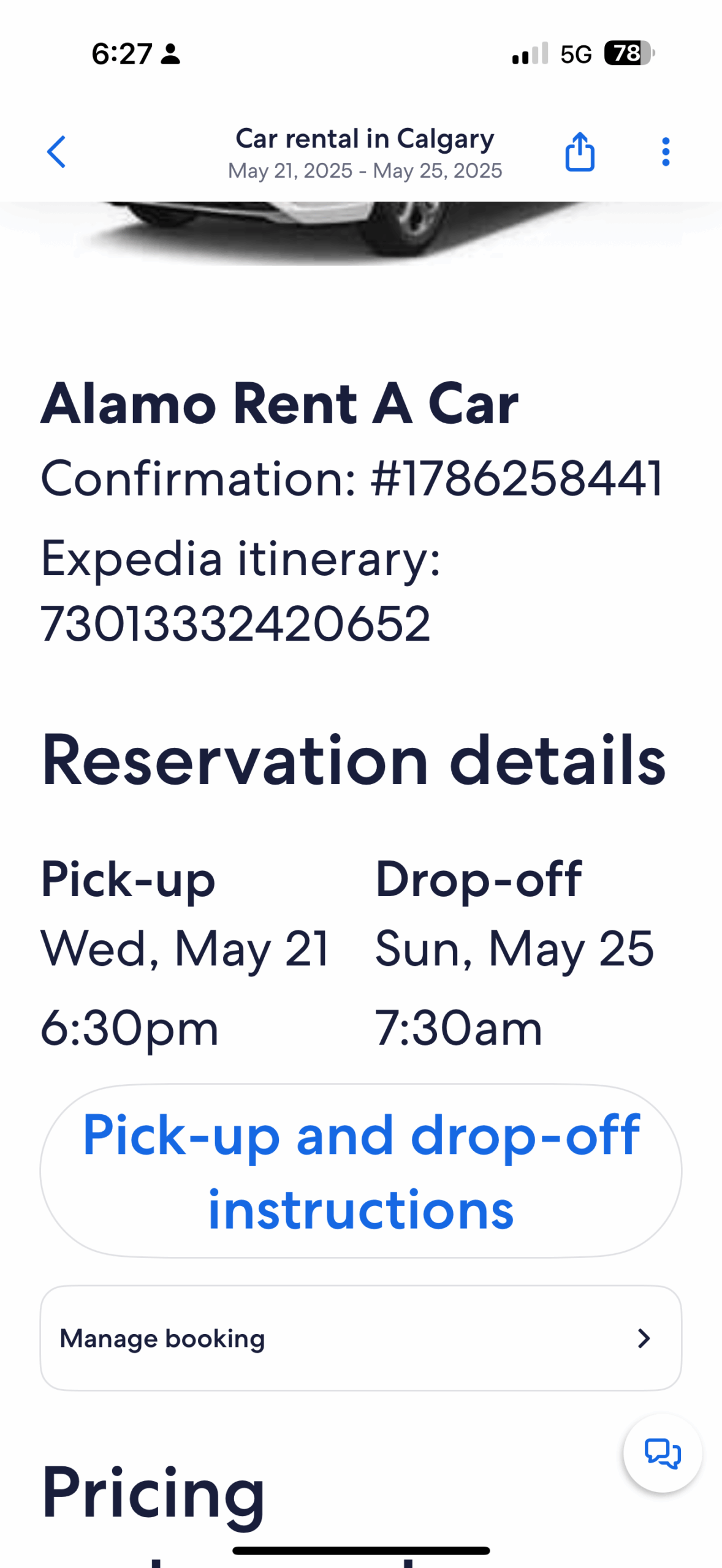
Task: Share this car rental itinerary
Action: click(x=579, y=152)
